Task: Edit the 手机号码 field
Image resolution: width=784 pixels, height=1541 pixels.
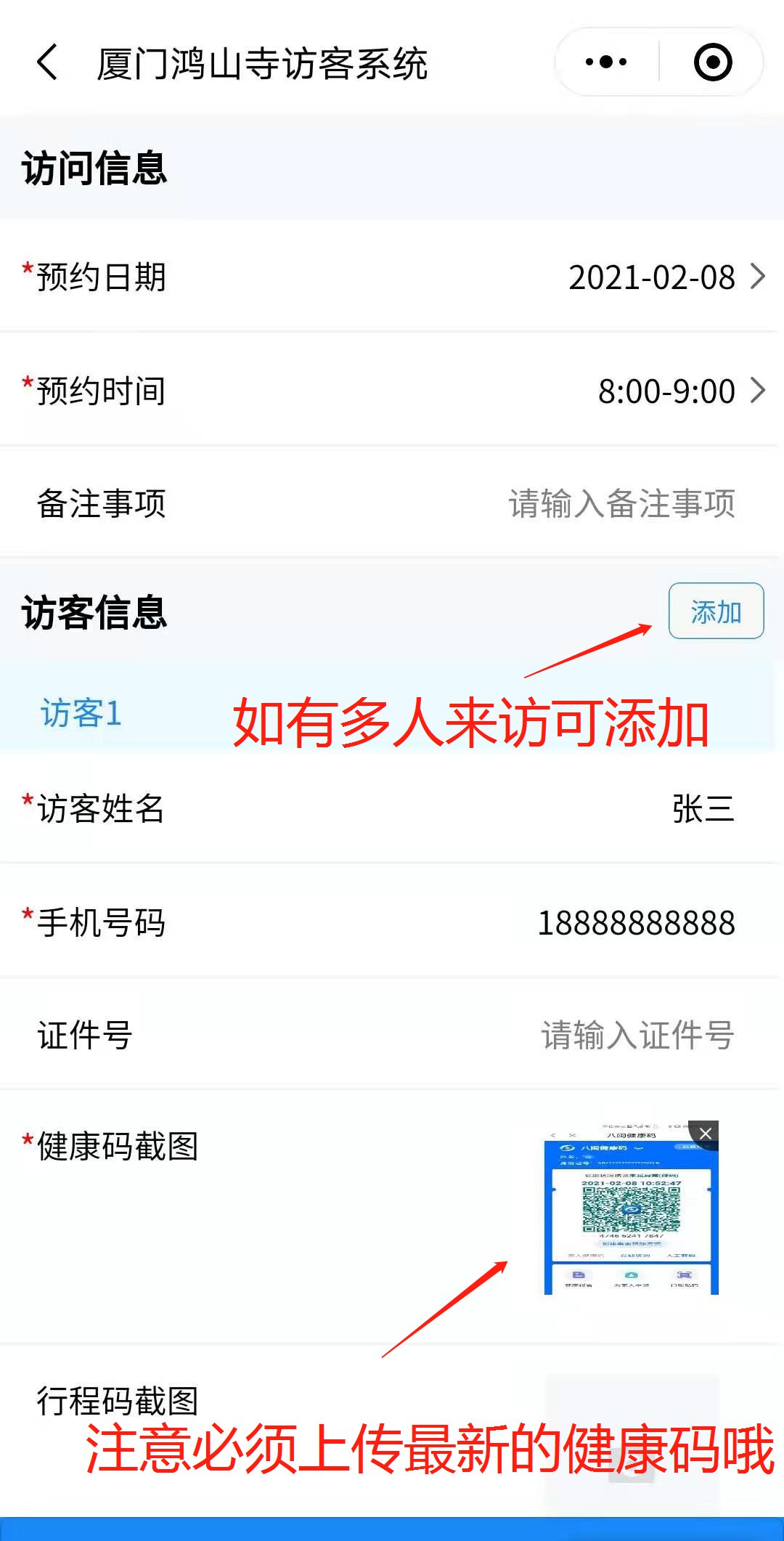Action: click(635, 923)
